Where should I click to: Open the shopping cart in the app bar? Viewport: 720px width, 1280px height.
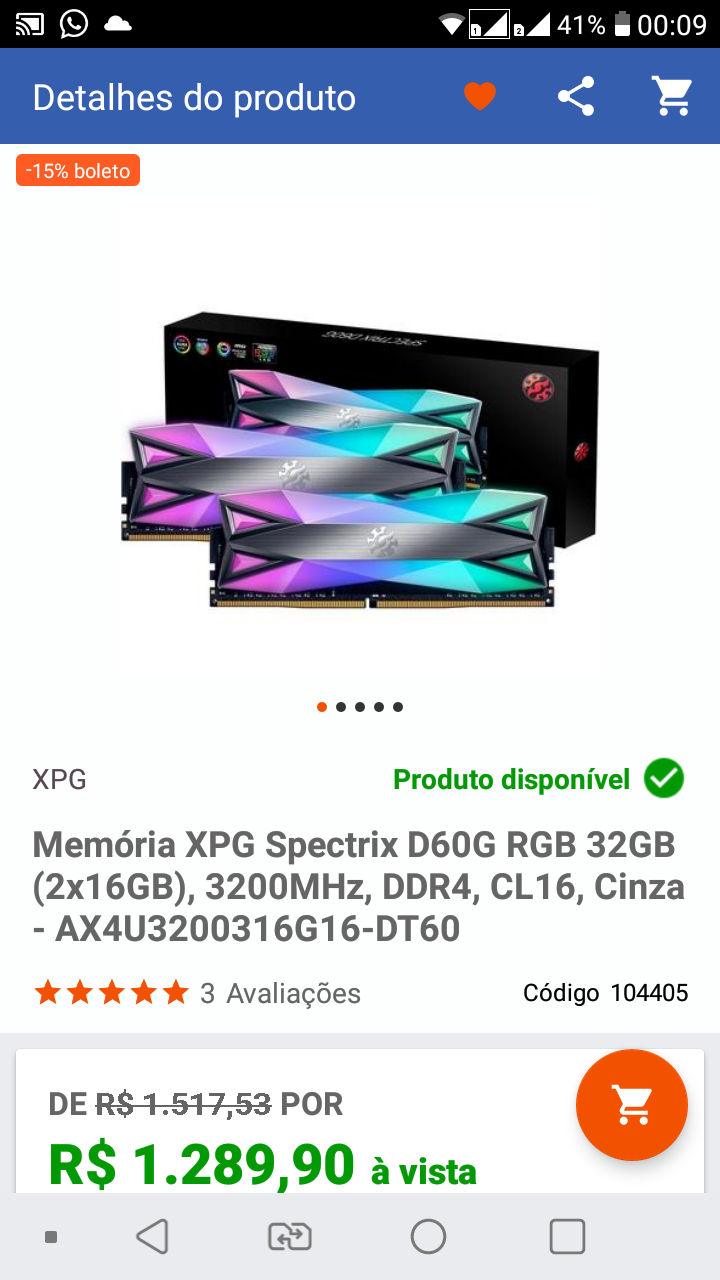pos(672,97)
